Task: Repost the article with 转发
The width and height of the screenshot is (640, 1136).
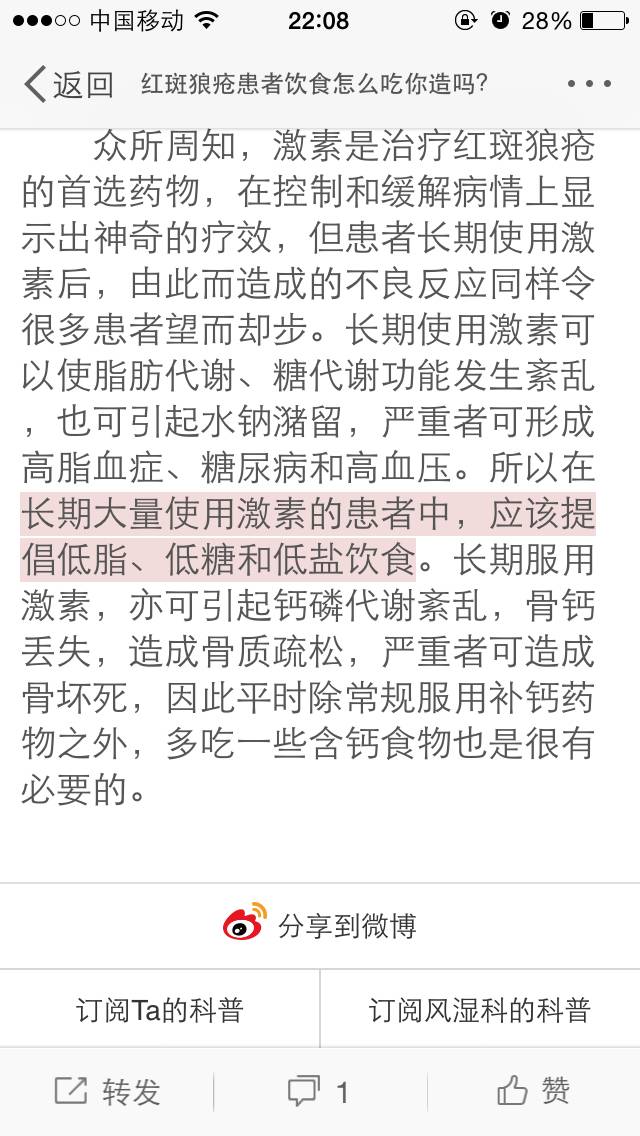Action: (x=107, y=1091)
